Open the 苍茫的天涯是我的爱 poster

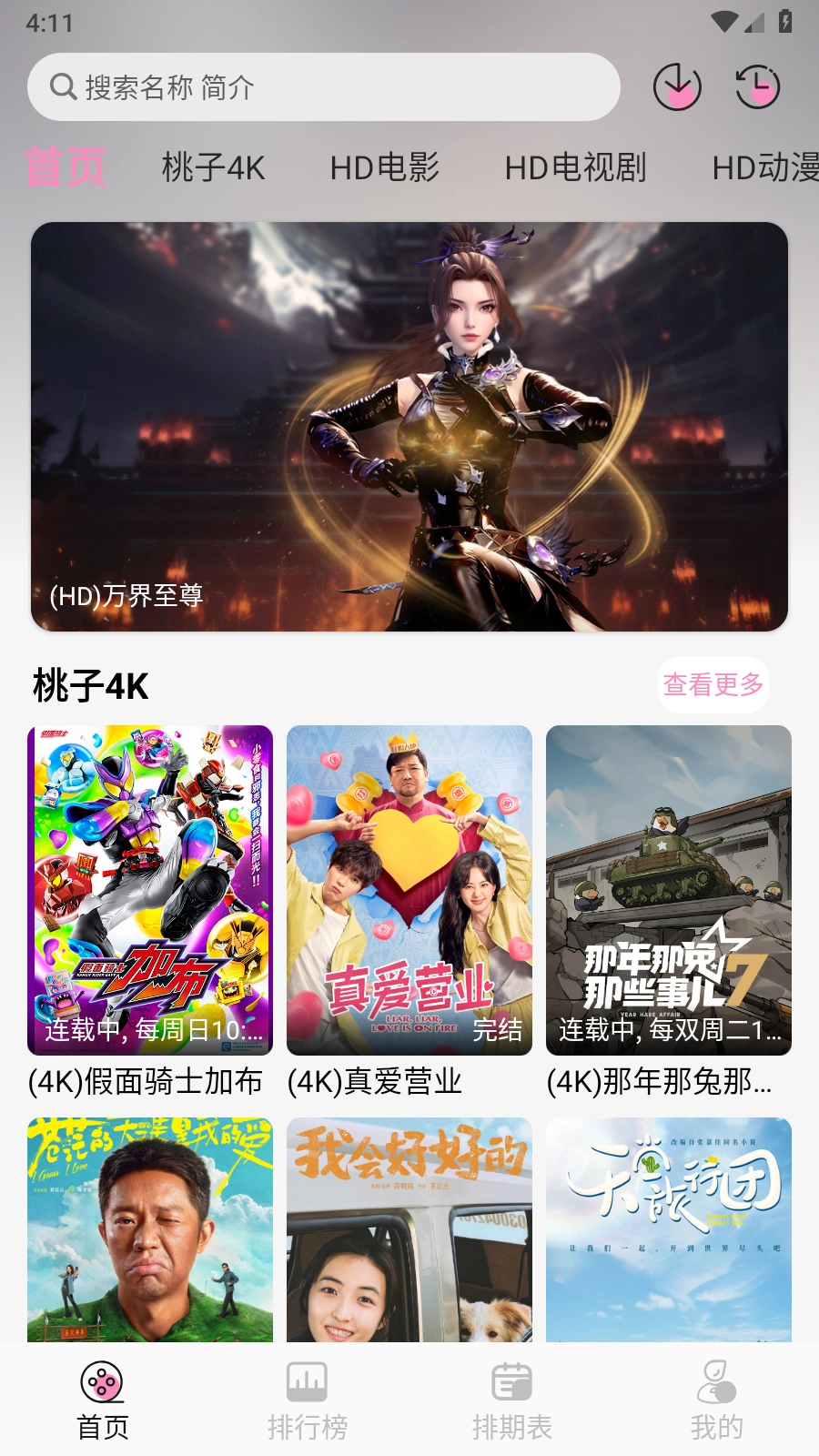pos(150,1228)
